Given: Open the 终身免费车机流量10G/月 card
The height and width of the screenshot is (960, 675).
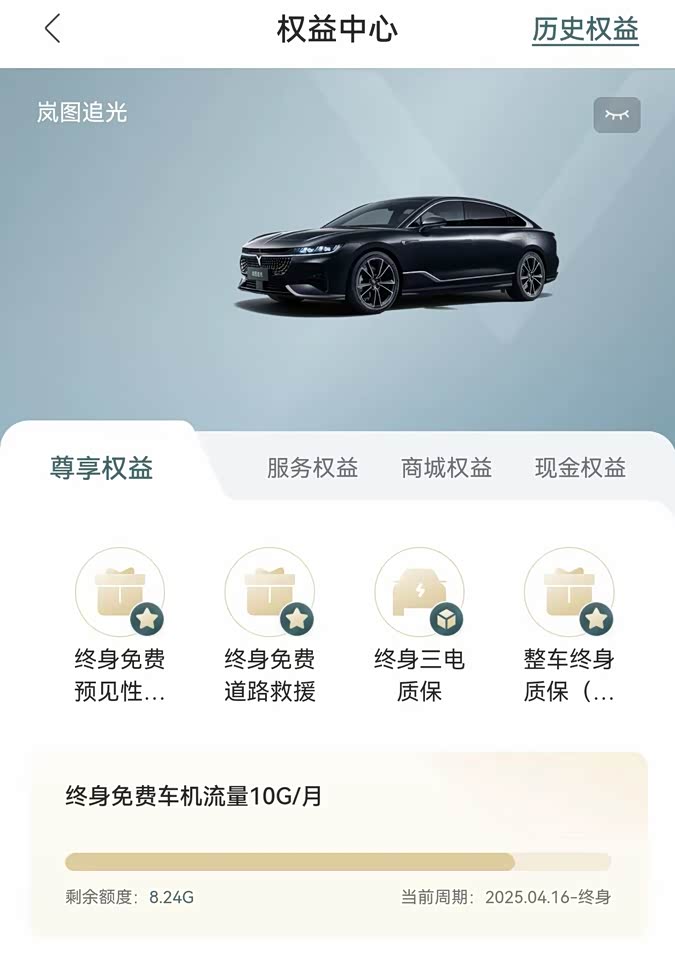Looking at the screenshot, I should coord(338,845).
